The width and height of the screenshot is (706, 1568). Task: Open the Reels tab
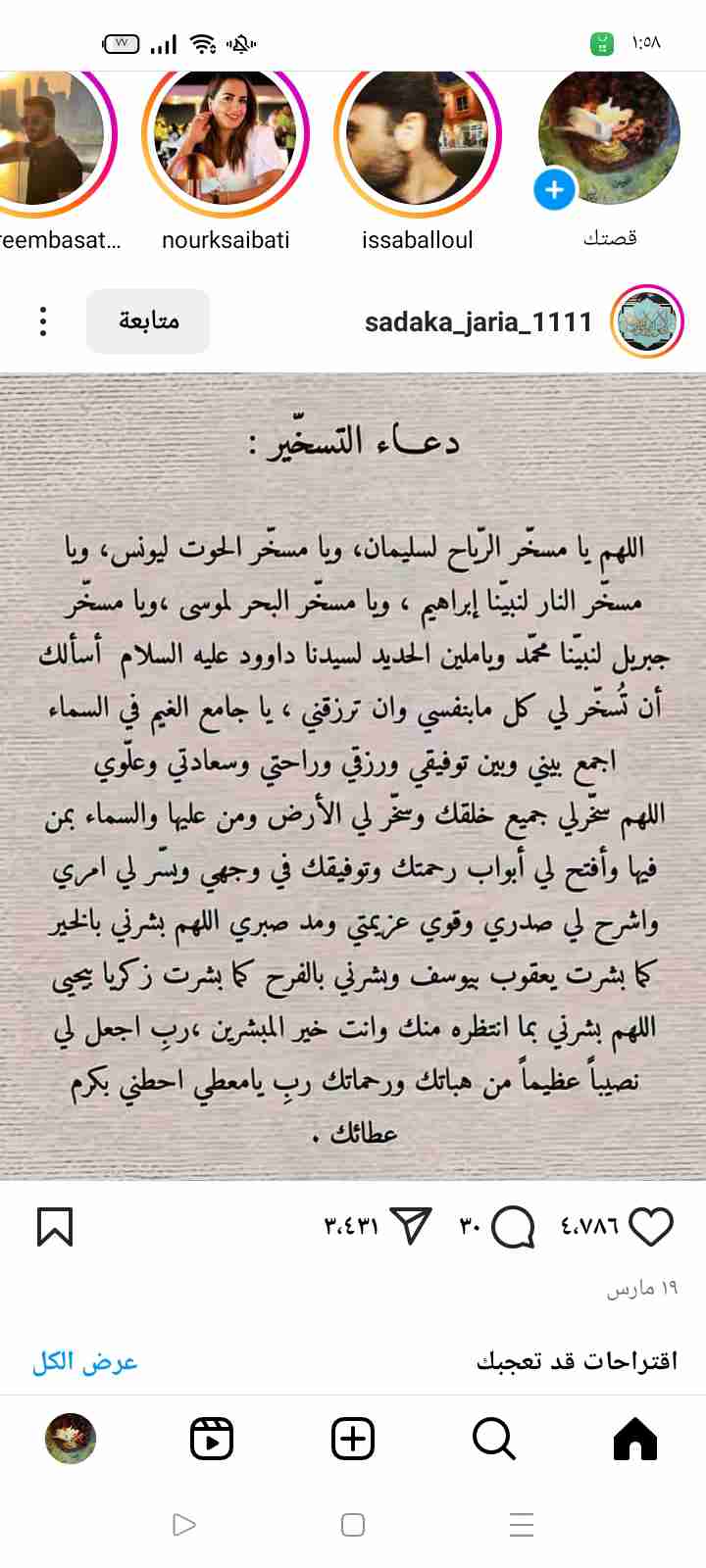click(212, 1439)
